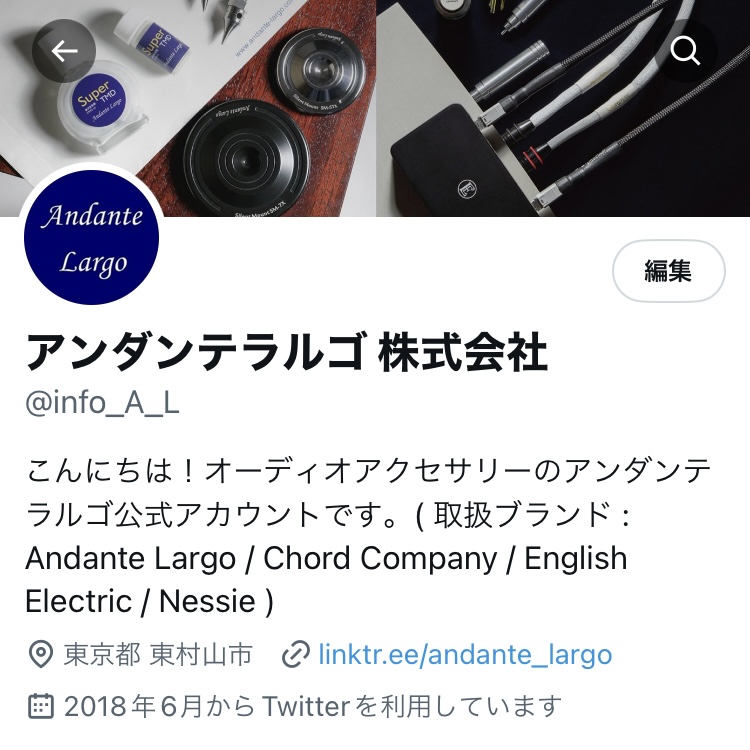
Task: View the Andante Largo profile picture
Action: (x=92, y=238)
